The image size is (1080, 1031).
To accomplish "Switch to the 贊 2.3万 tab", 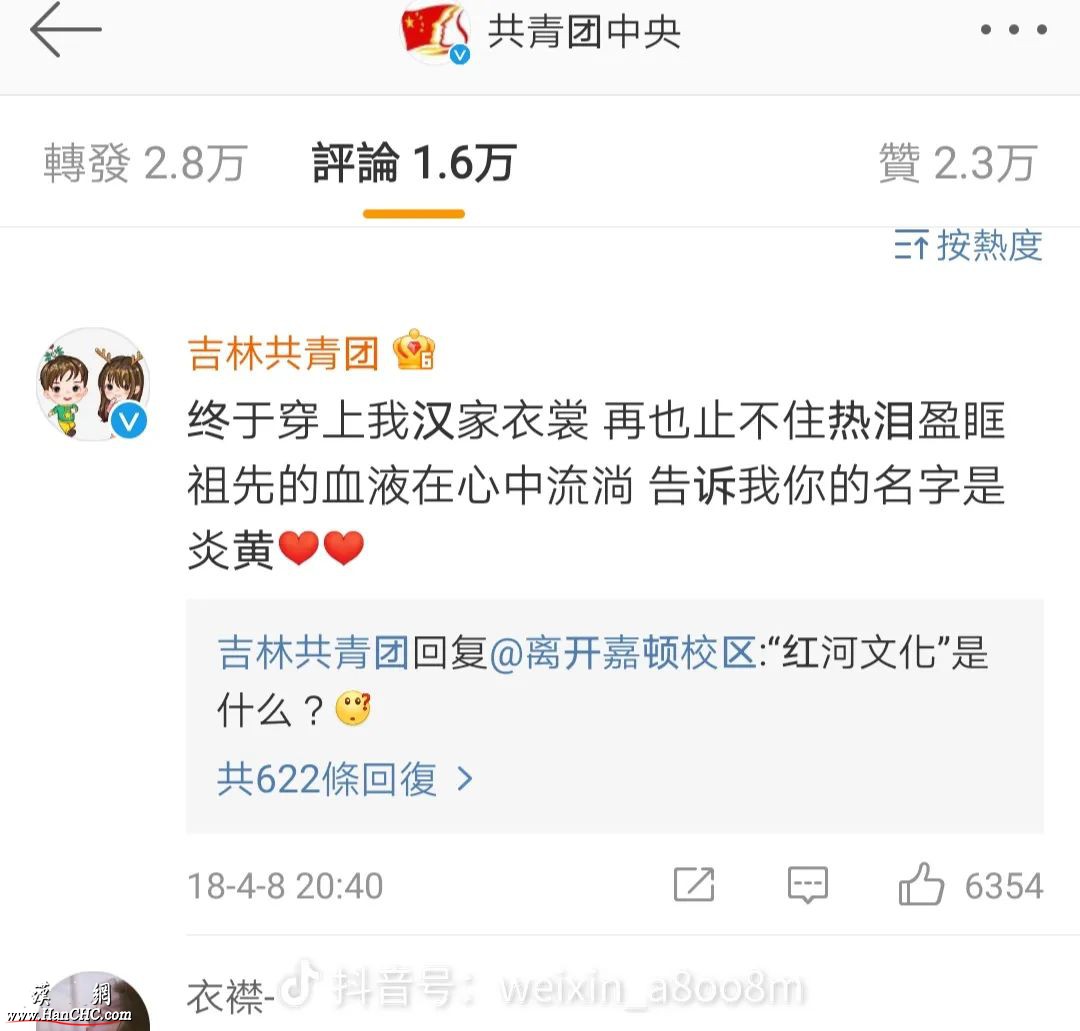I will click(x=957, y=163).
